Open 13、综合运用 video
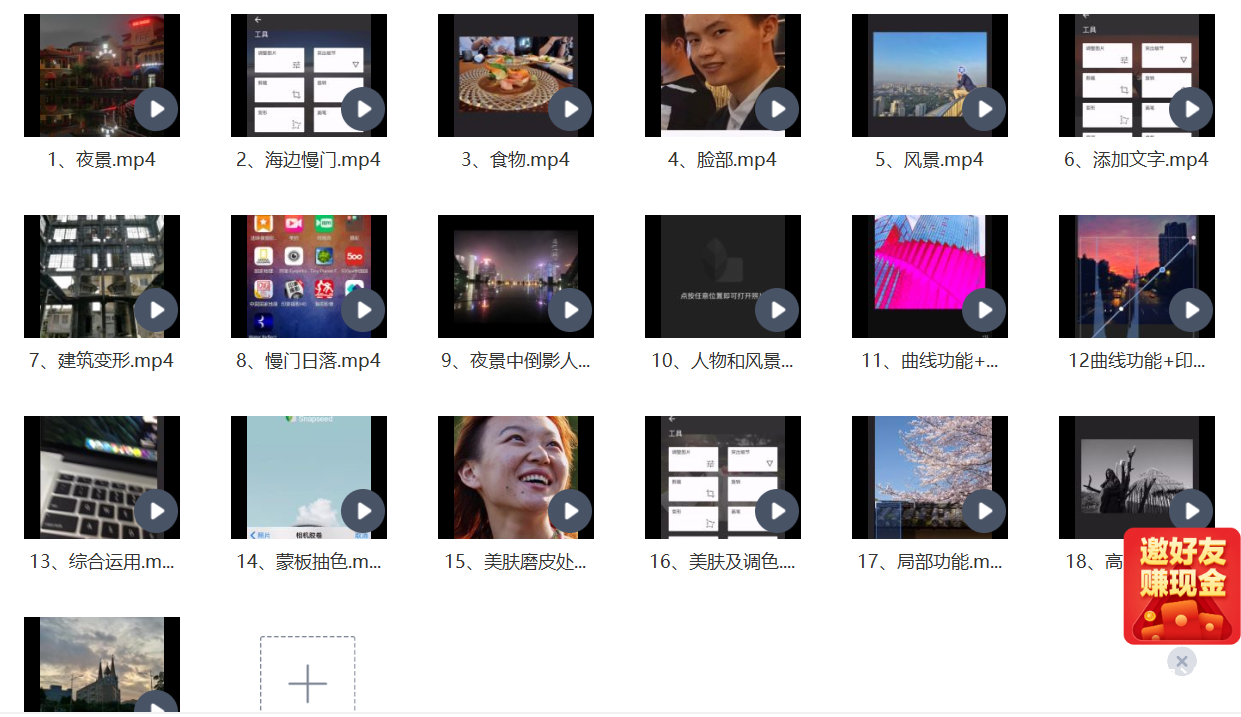The image size is (1241, 717). click(x=102, y=478)
